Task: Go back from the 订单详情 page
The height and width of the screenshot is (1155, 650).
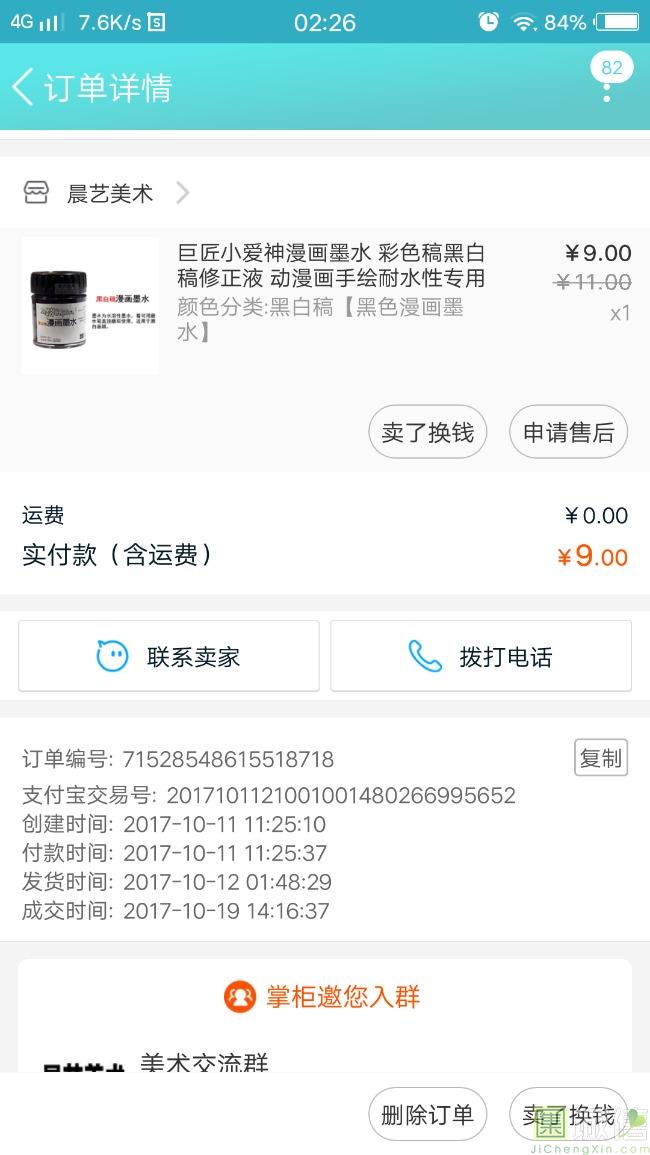Action: [24, 87]
